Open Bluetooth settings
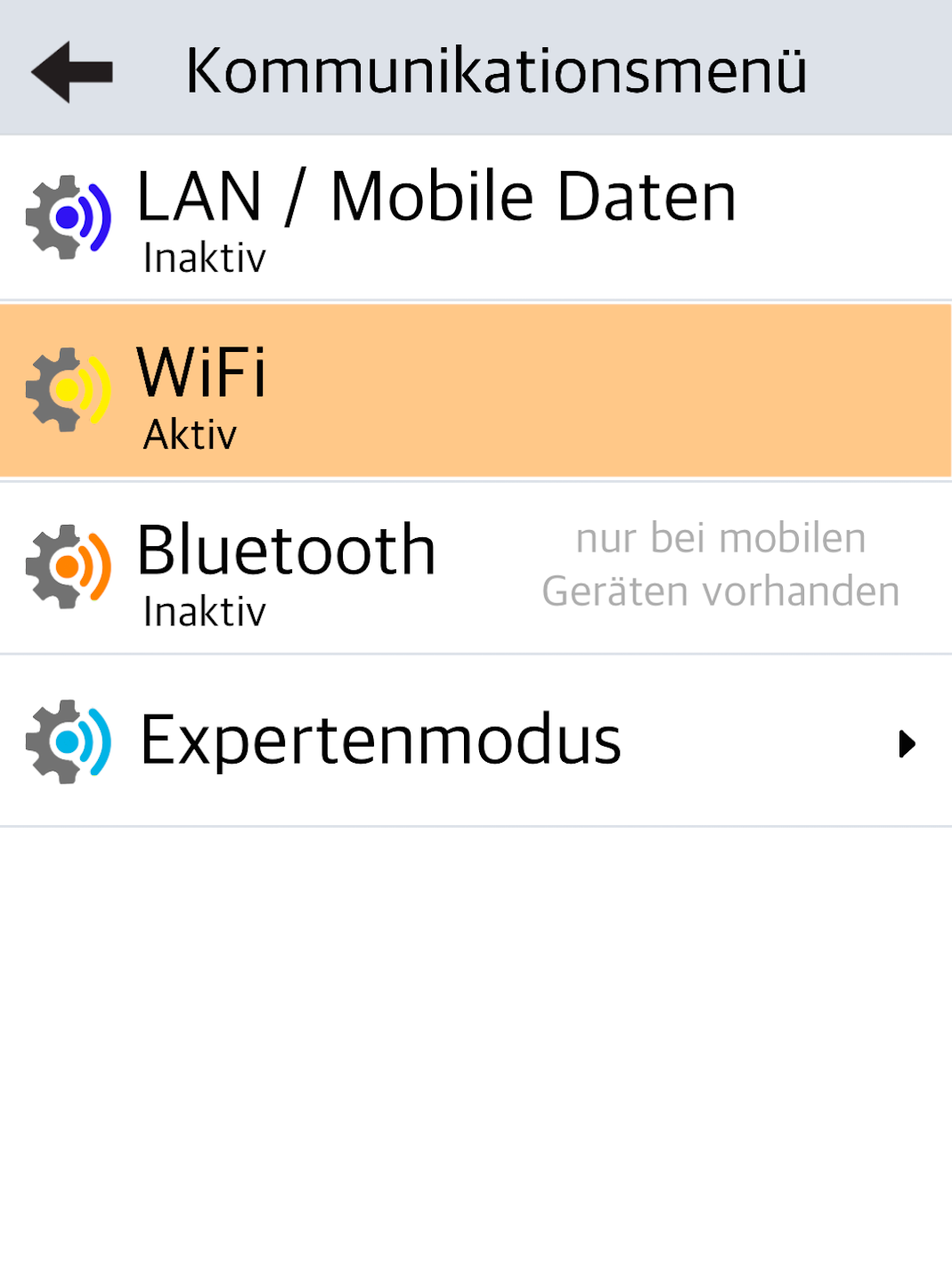952x1283 pixels. click(287, 568)
